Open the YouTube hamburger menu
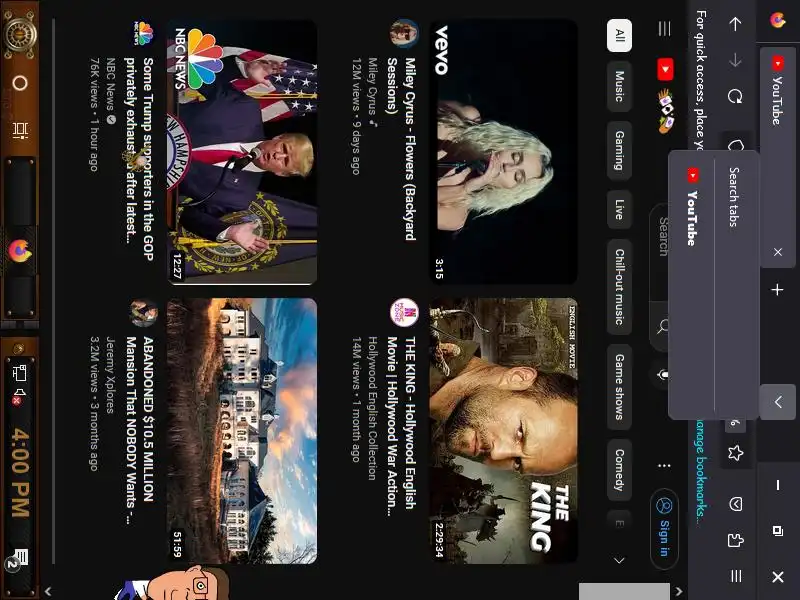Image resolution: width=800 pixels, height=600 pixels. coord(664,29)
